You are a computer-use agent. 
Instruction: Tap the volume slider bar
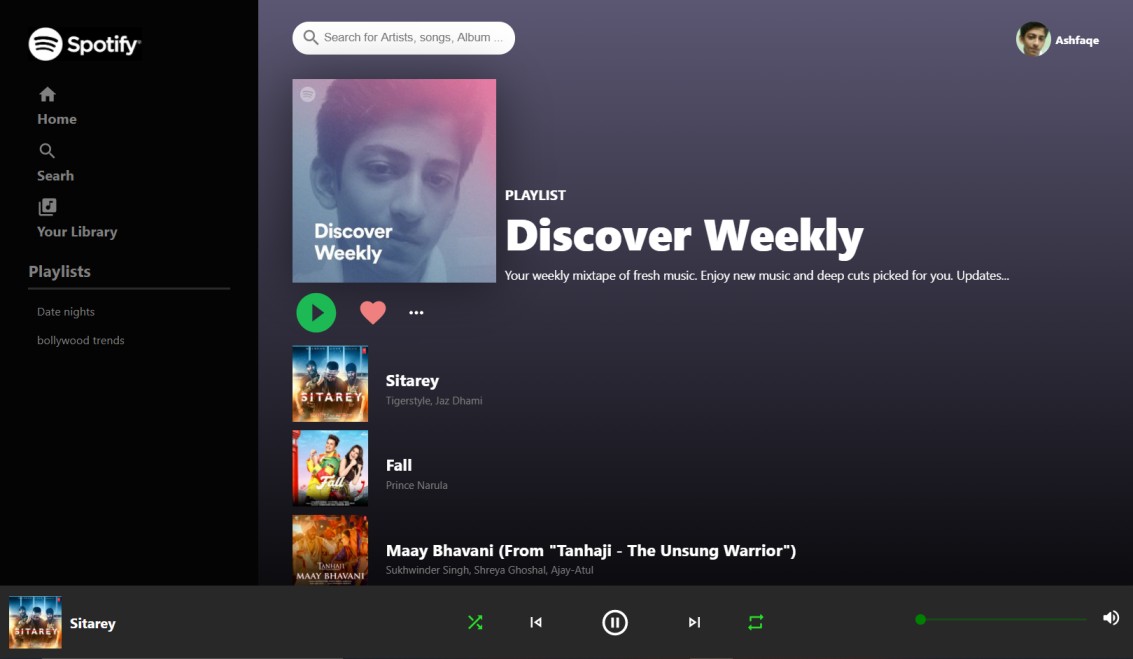point(1000,620)
